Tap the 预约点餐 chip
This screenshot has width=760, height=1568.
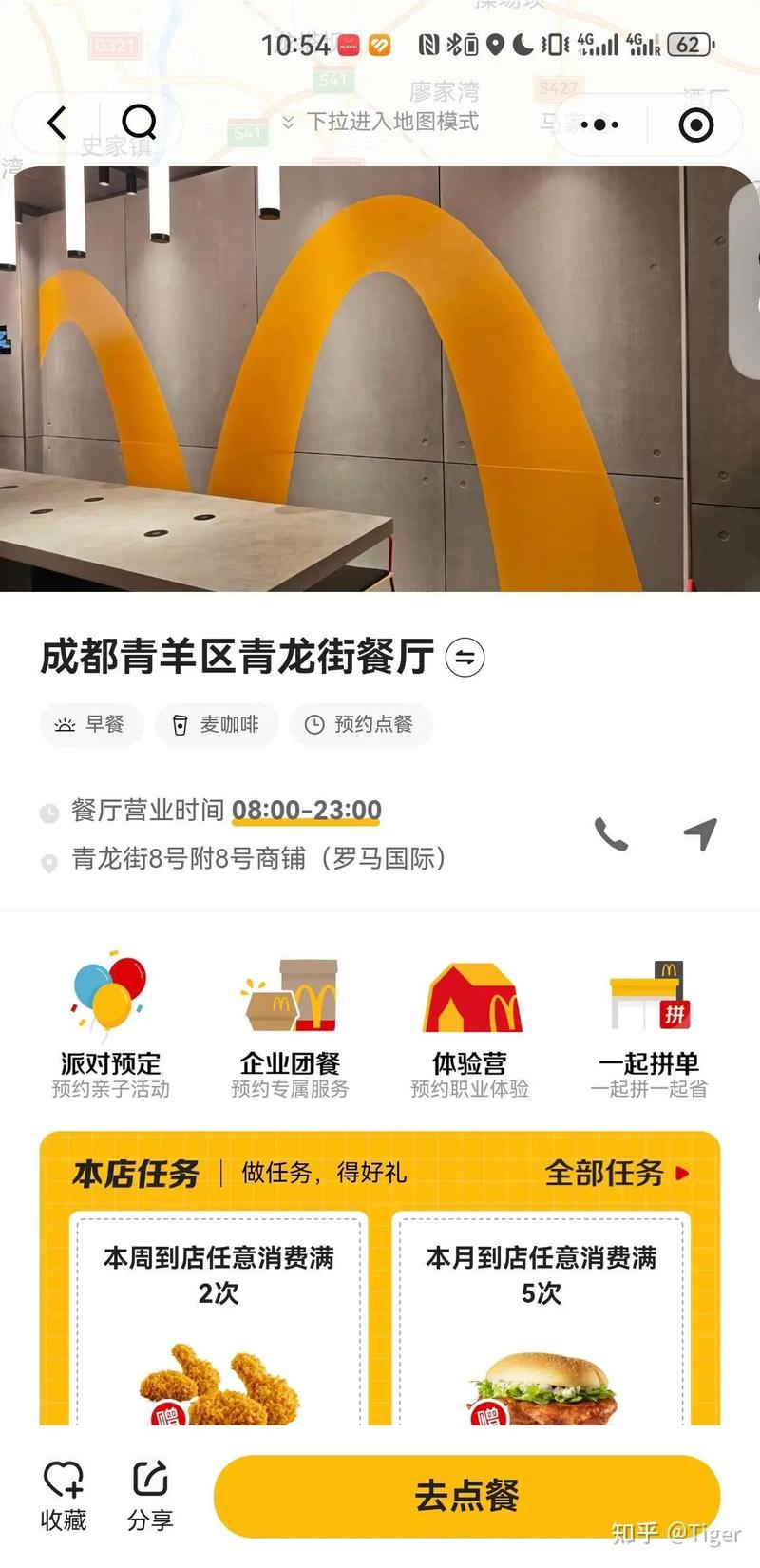click(360, 724)
